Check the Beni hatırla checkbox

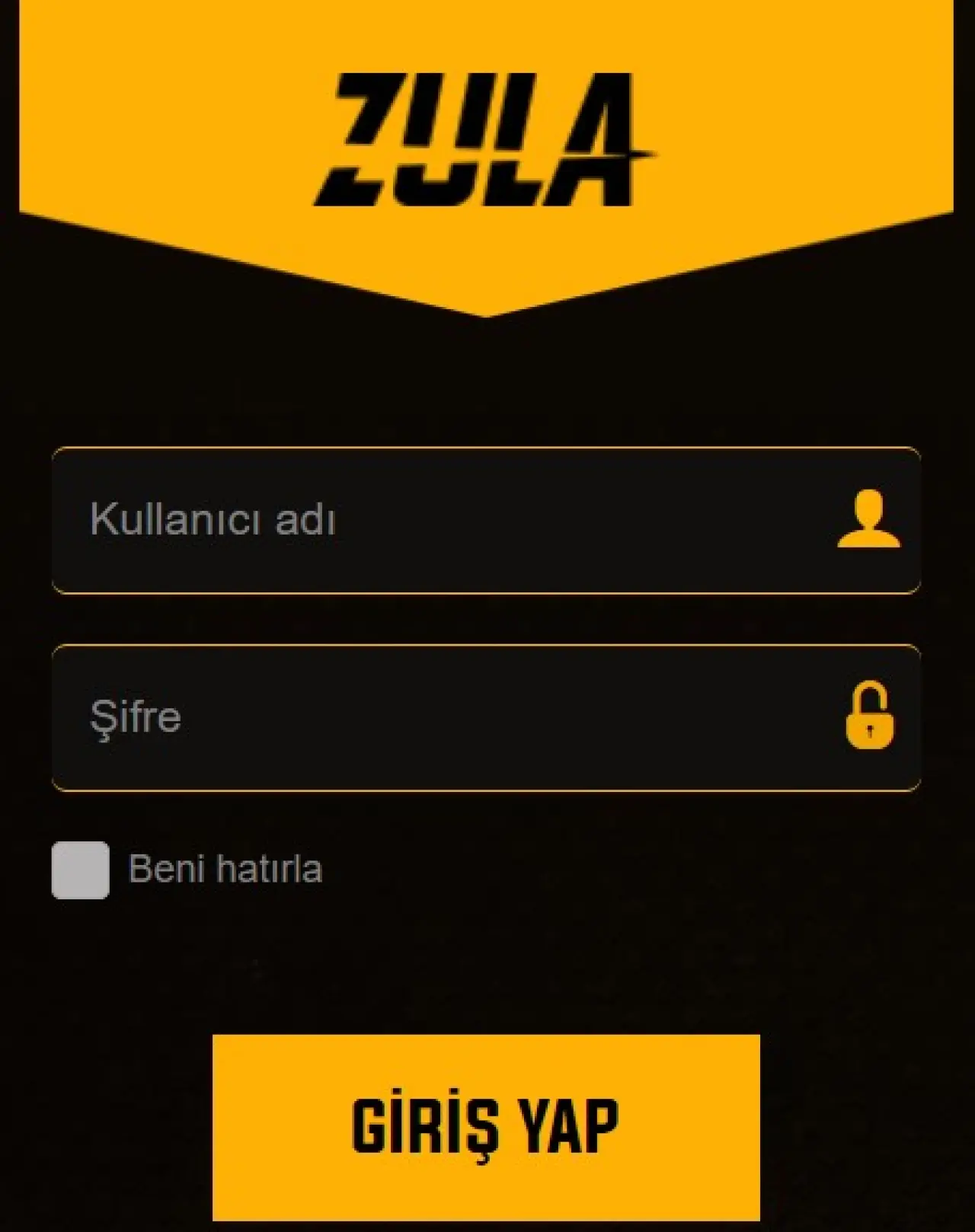pyautogui.click(x=81, y=870)
